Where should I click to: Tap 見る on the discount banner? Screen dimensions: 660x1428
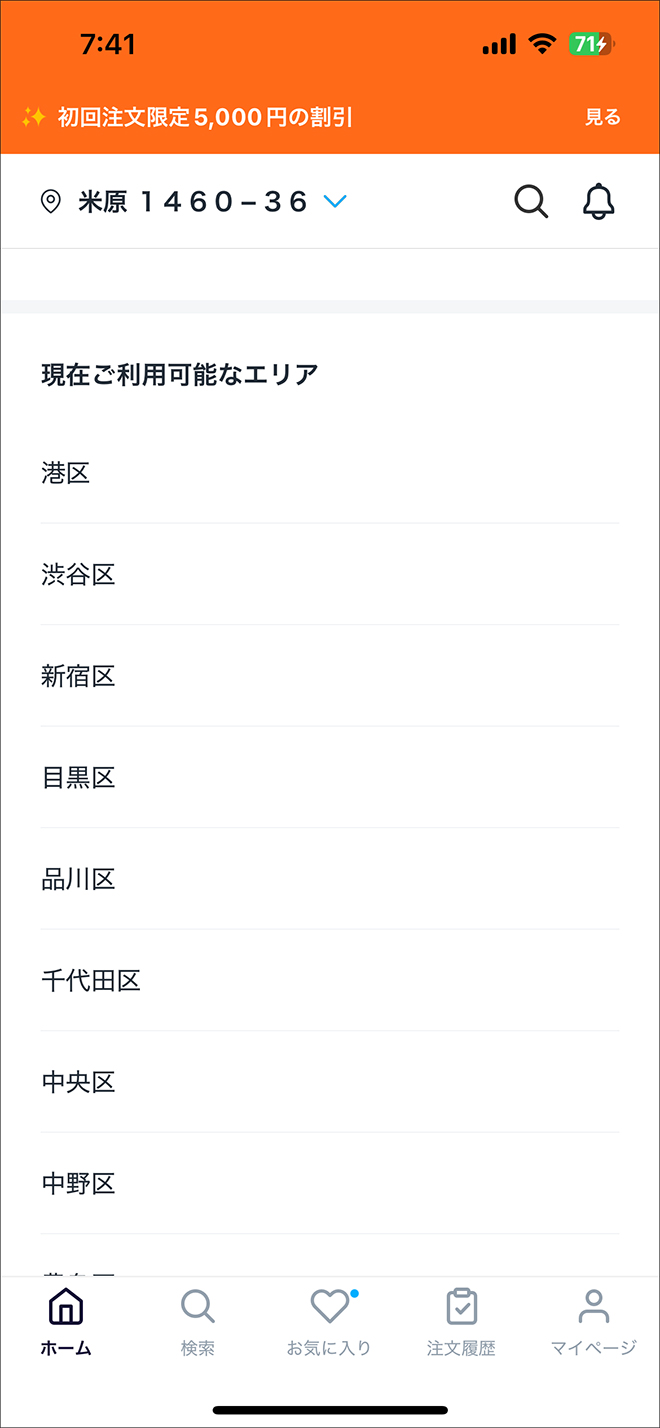coord(603,117)
